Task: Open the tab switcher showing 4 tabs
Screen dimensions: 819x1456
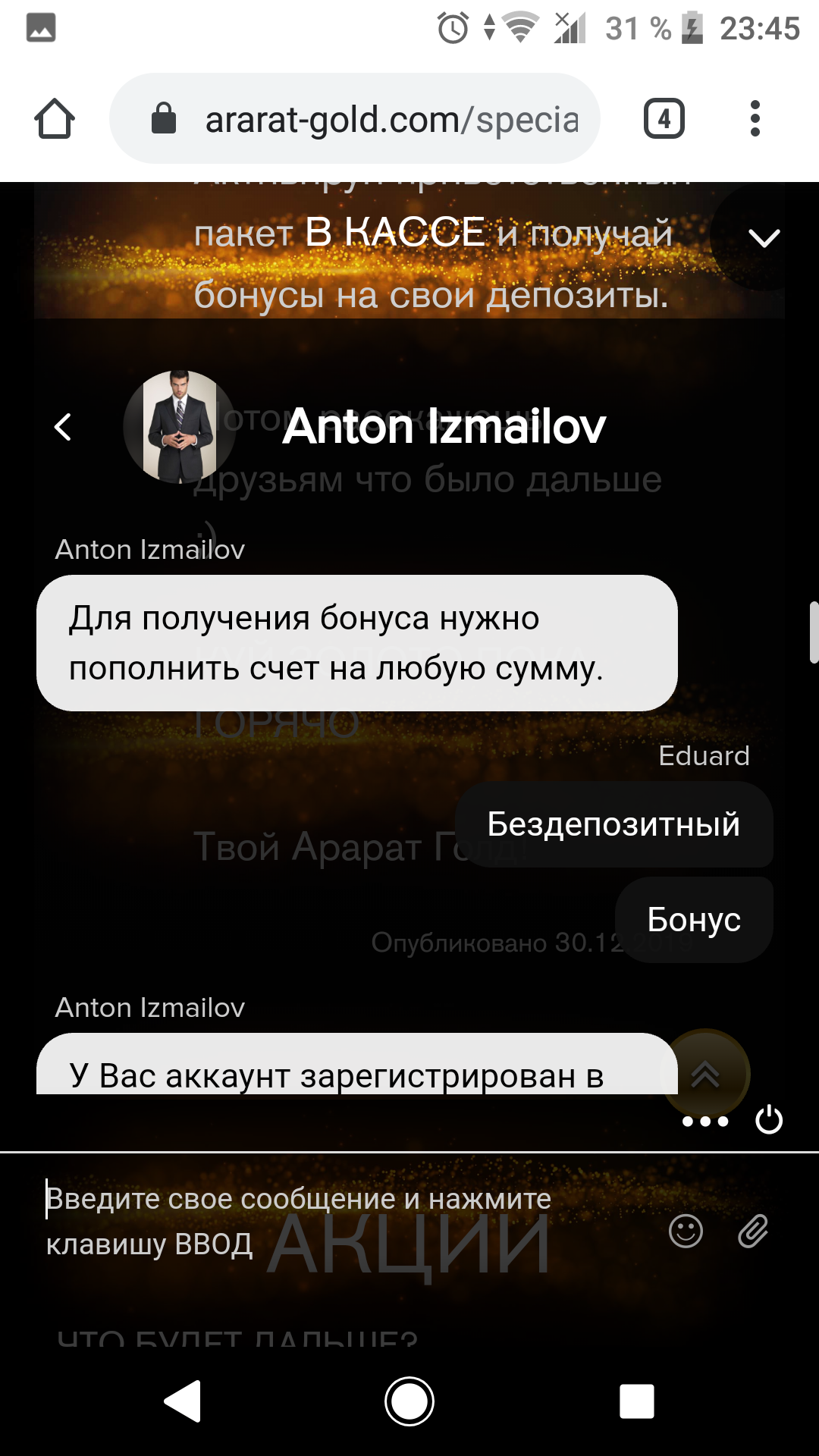Action: point(664,119)
